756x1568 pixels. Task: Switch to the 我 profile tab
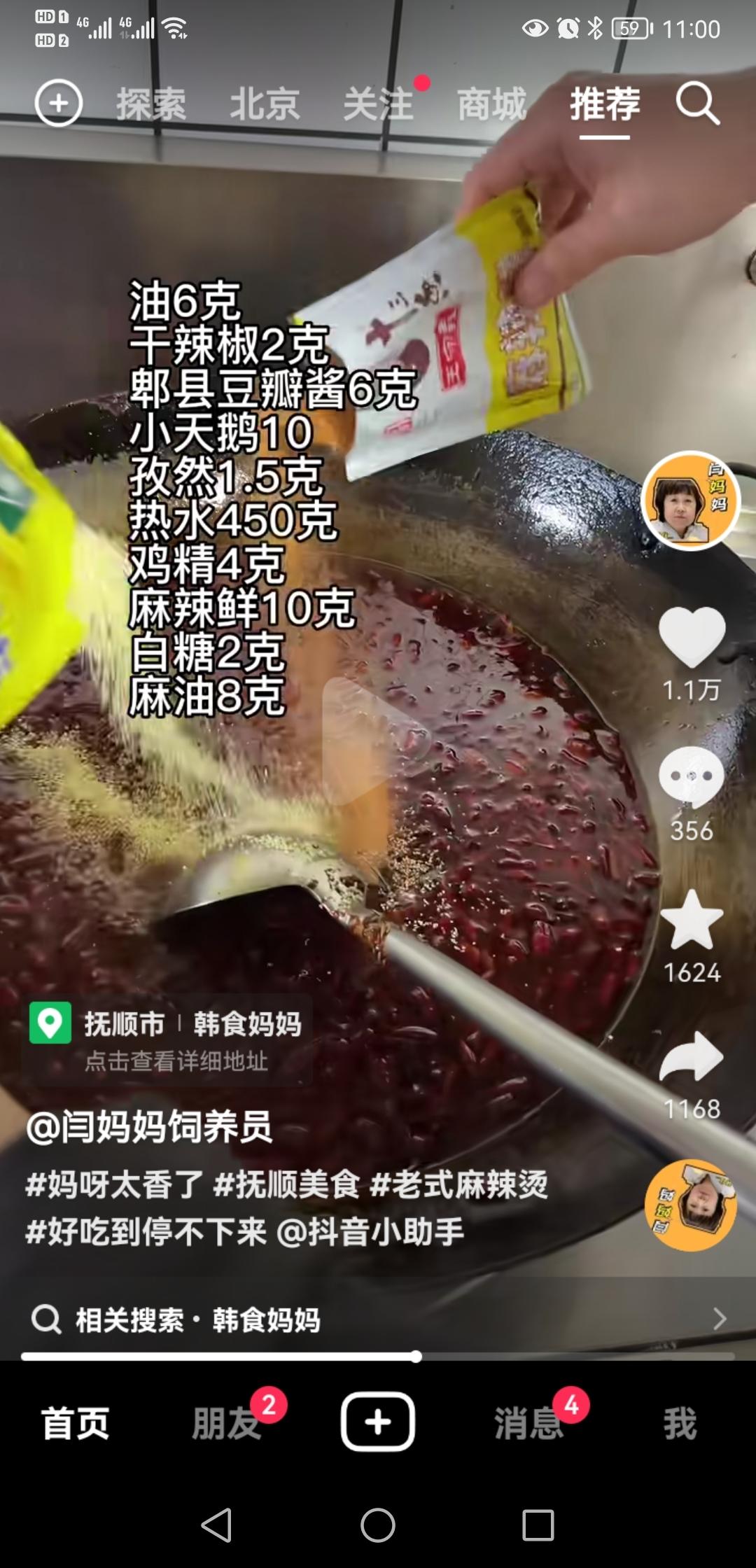680,1423
